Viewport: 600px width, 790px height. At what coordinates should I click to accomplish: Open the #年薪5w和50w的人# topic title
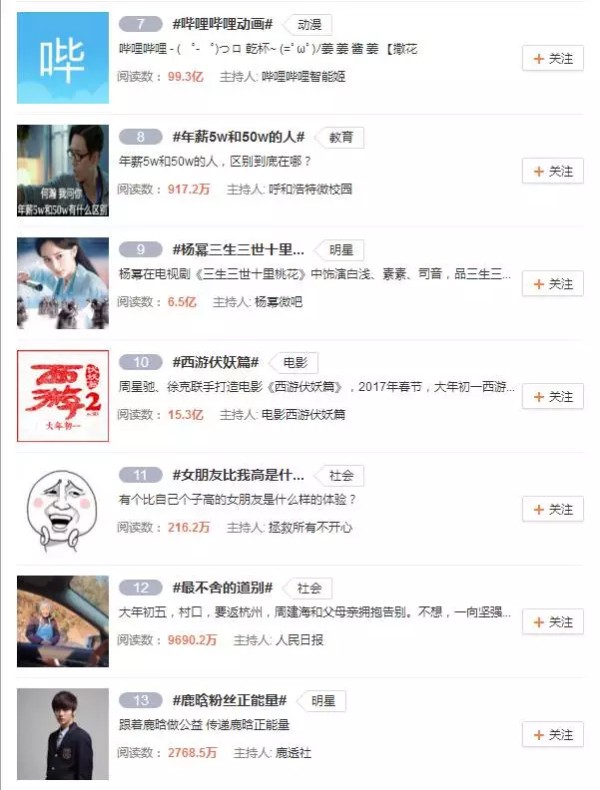pyautogui.click(x=238, y=136)
